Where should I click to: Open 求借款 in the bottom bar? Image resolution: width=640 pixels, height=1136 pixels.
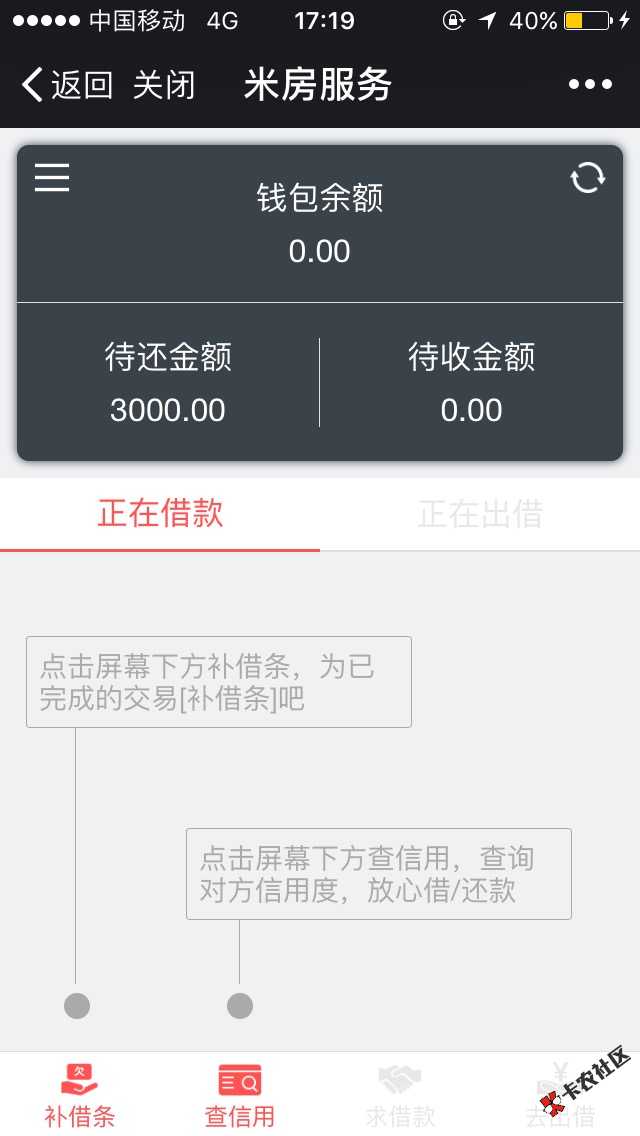(x=400, y=1096)
